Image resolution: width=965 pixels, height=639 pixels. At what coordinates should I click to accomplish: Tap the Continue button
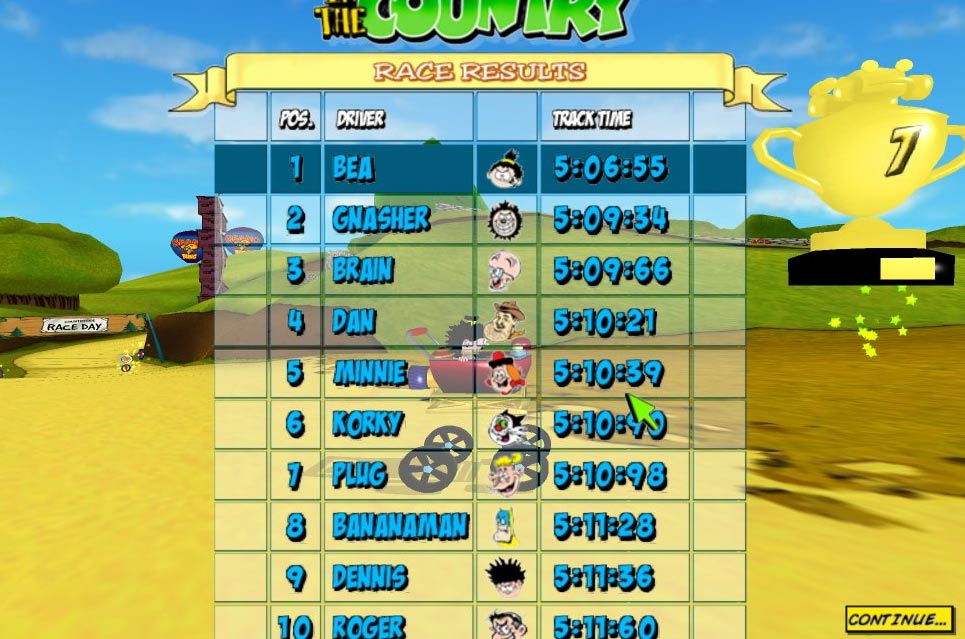point(898,619)
